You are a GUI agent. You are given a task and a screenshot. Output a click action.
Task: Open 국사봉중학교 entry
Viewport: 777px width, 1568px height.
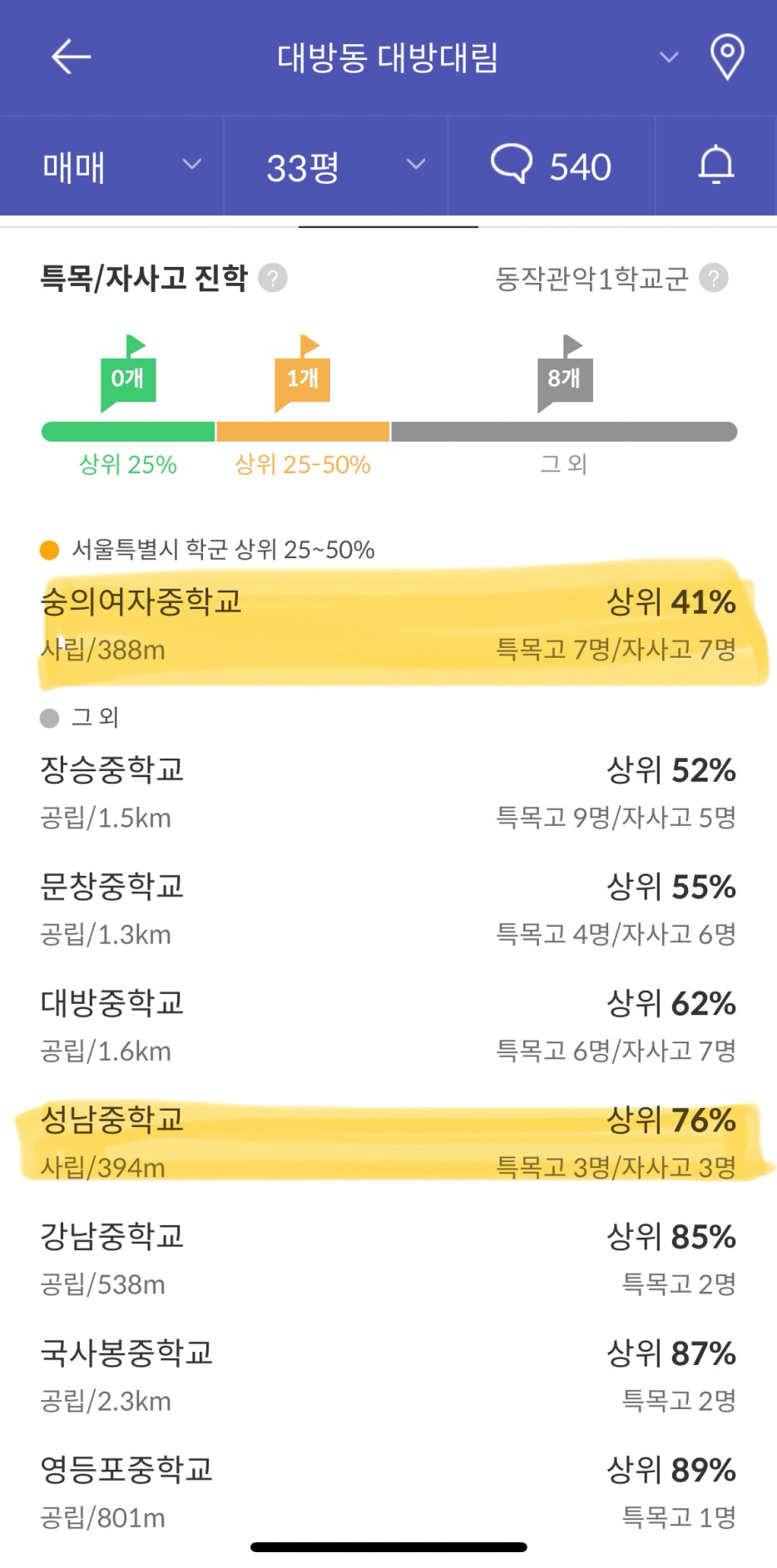coord(388,1376)
